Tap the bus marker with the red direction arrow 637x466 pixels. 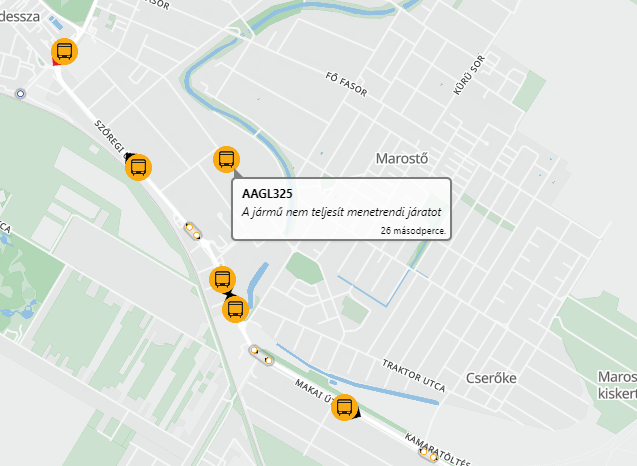pyautogui.click(x=65, y=52)
